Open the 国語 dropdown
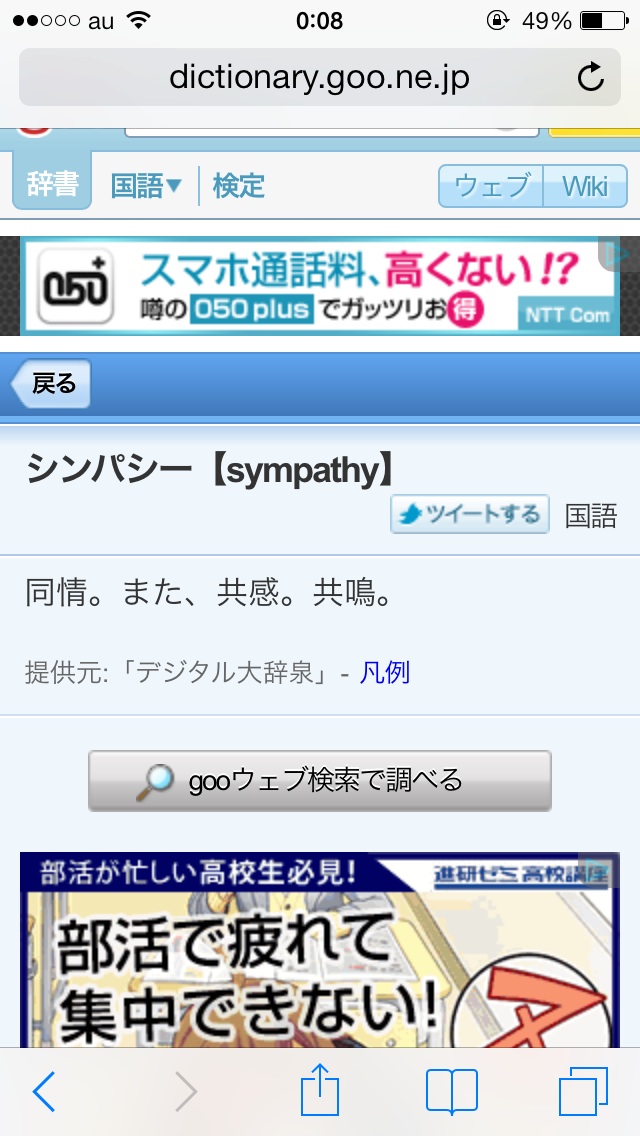640x1136 pixels. [146, 185]
